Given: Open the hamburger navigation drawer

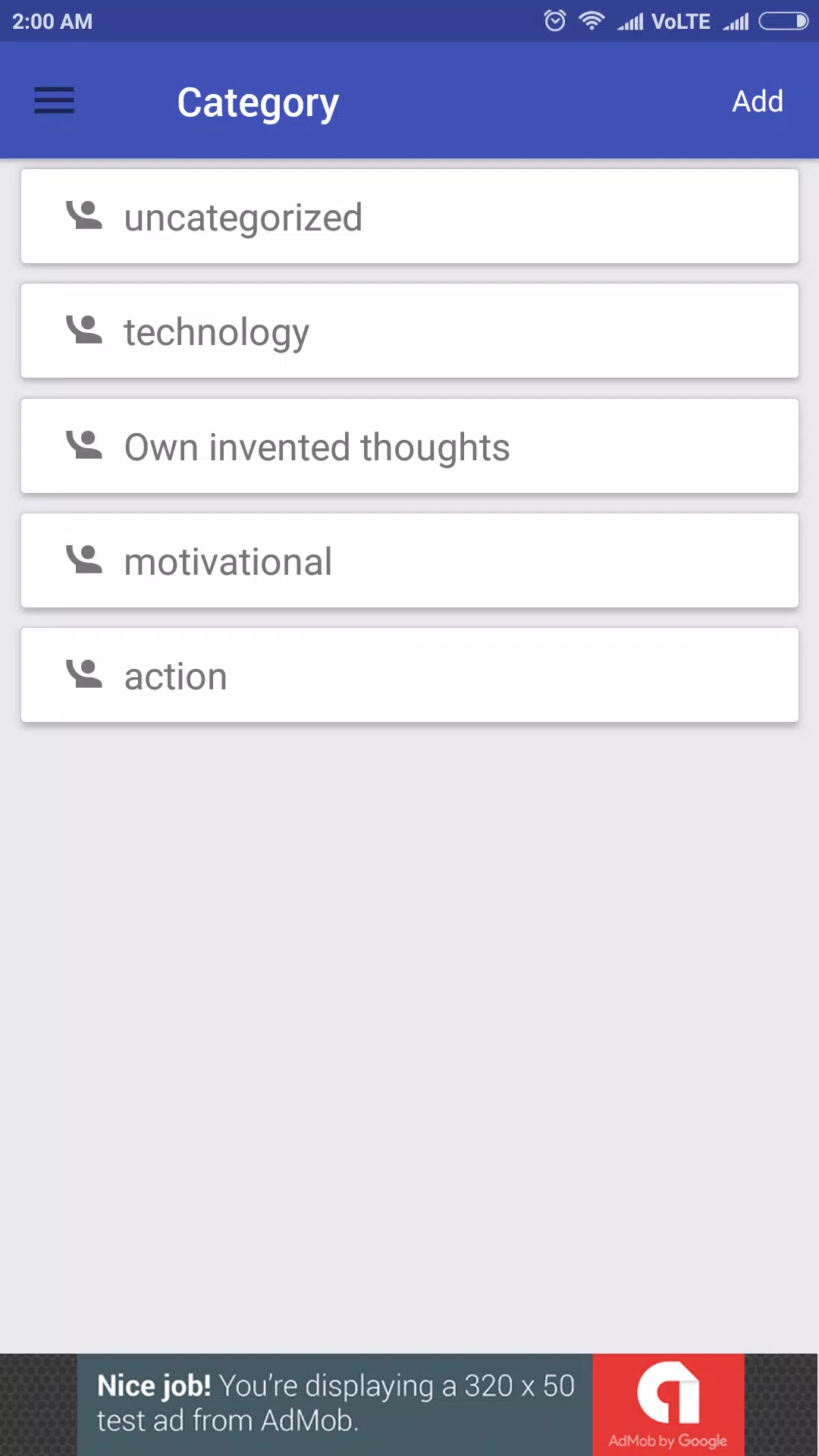Looking at the screenshot, I should click(x=54, y=101).
